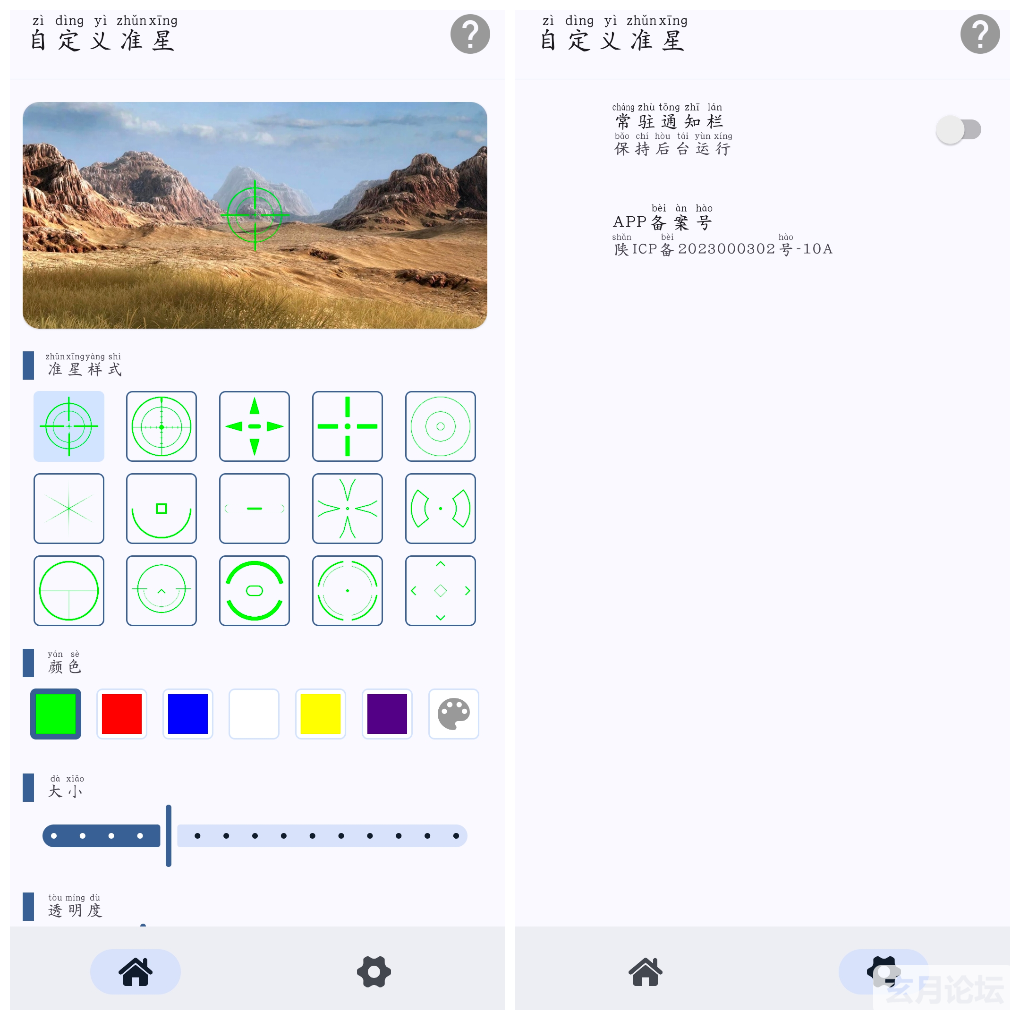Choose the blue color swatch

pyautogui.click(x=188, y=714)
